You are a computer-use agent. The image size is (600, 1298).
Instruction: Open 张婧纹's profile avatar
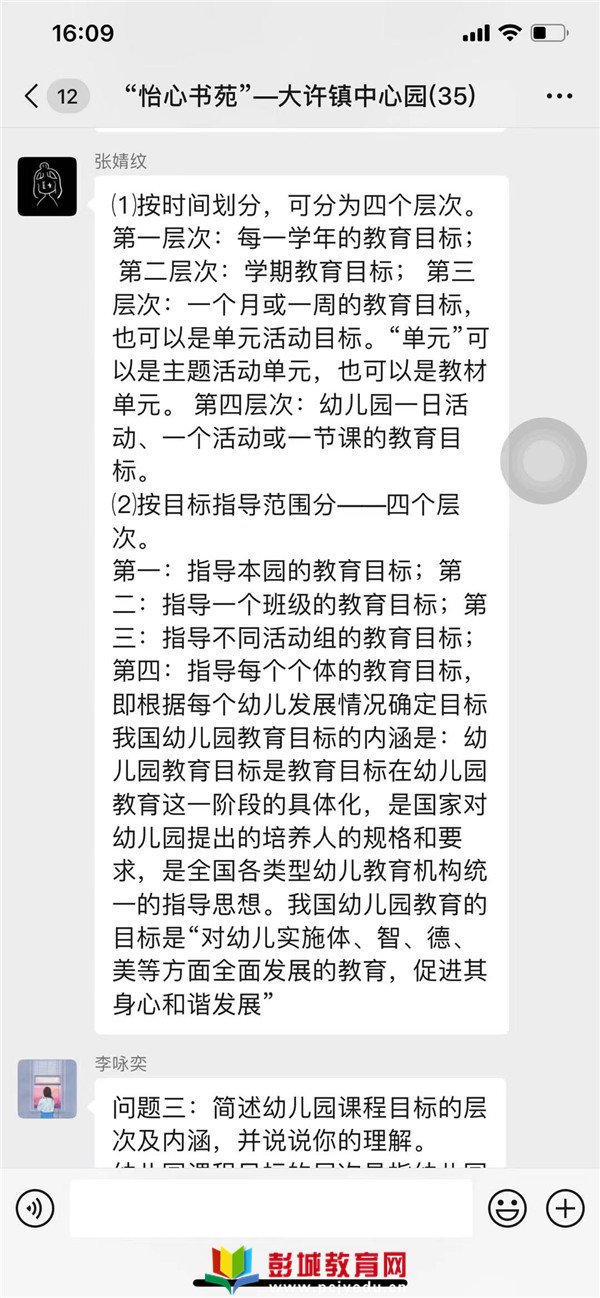47,186
